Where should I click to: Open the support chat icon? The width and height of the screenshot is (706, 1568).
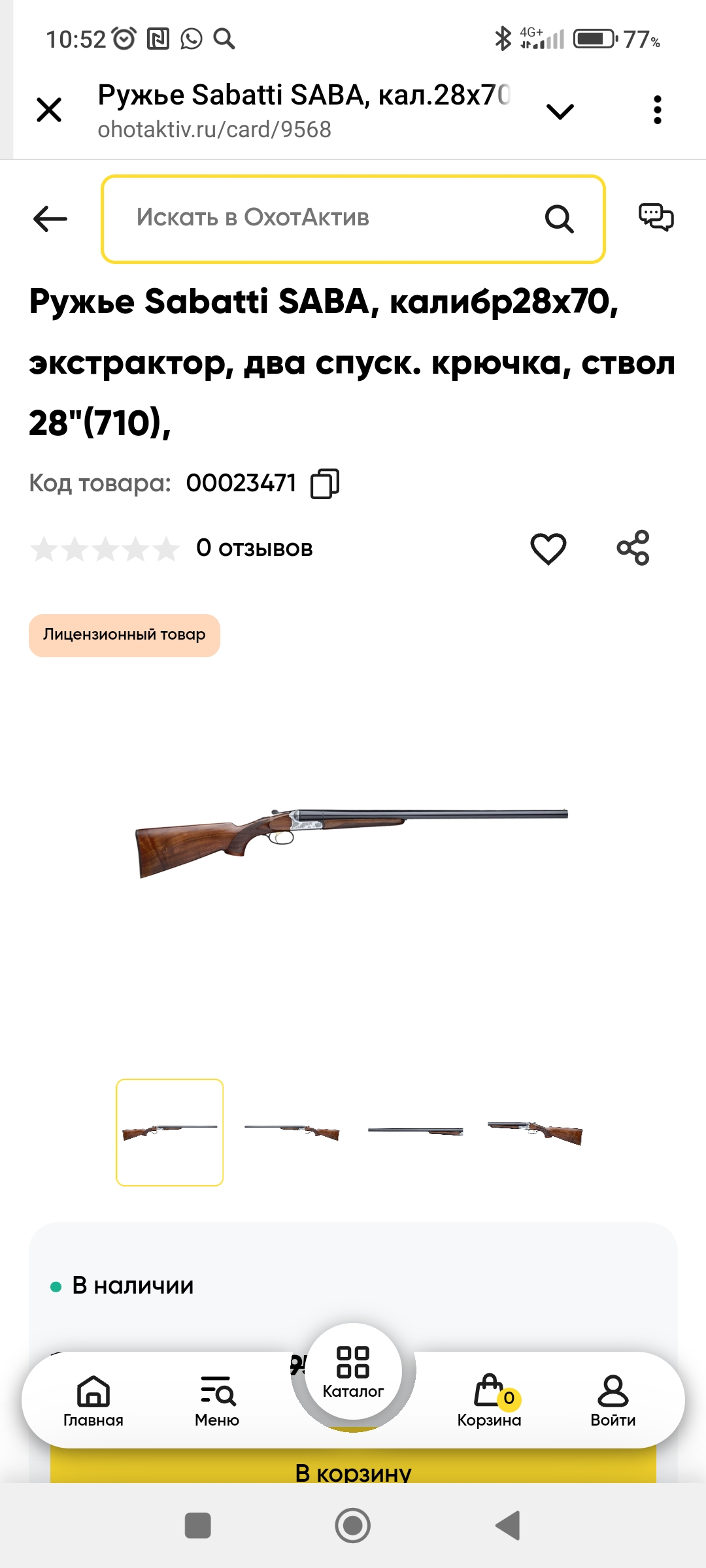[x=656, y=218]
